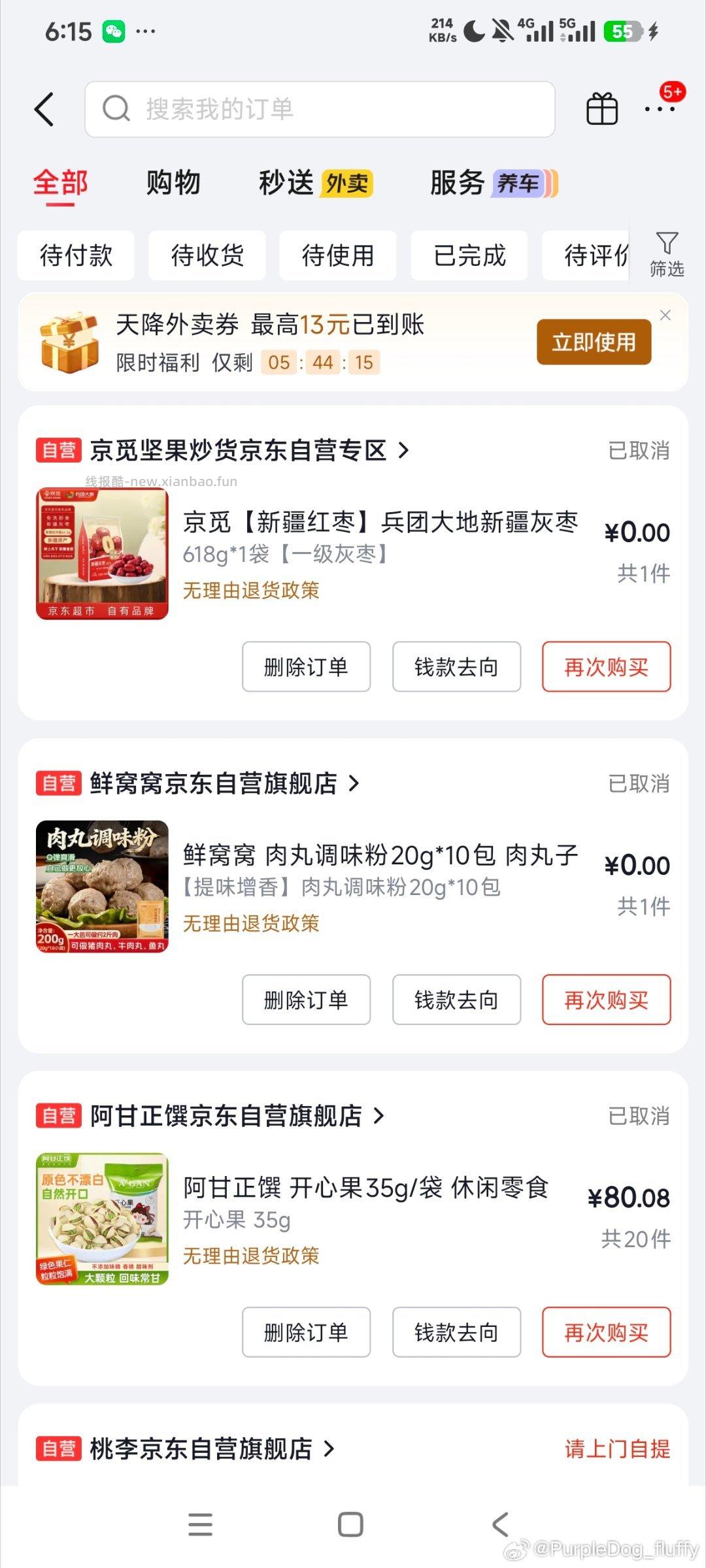Viewport: 706px width, 1568px height.
Task: Select the 待付款 order status filter
Action: point(76,255)
